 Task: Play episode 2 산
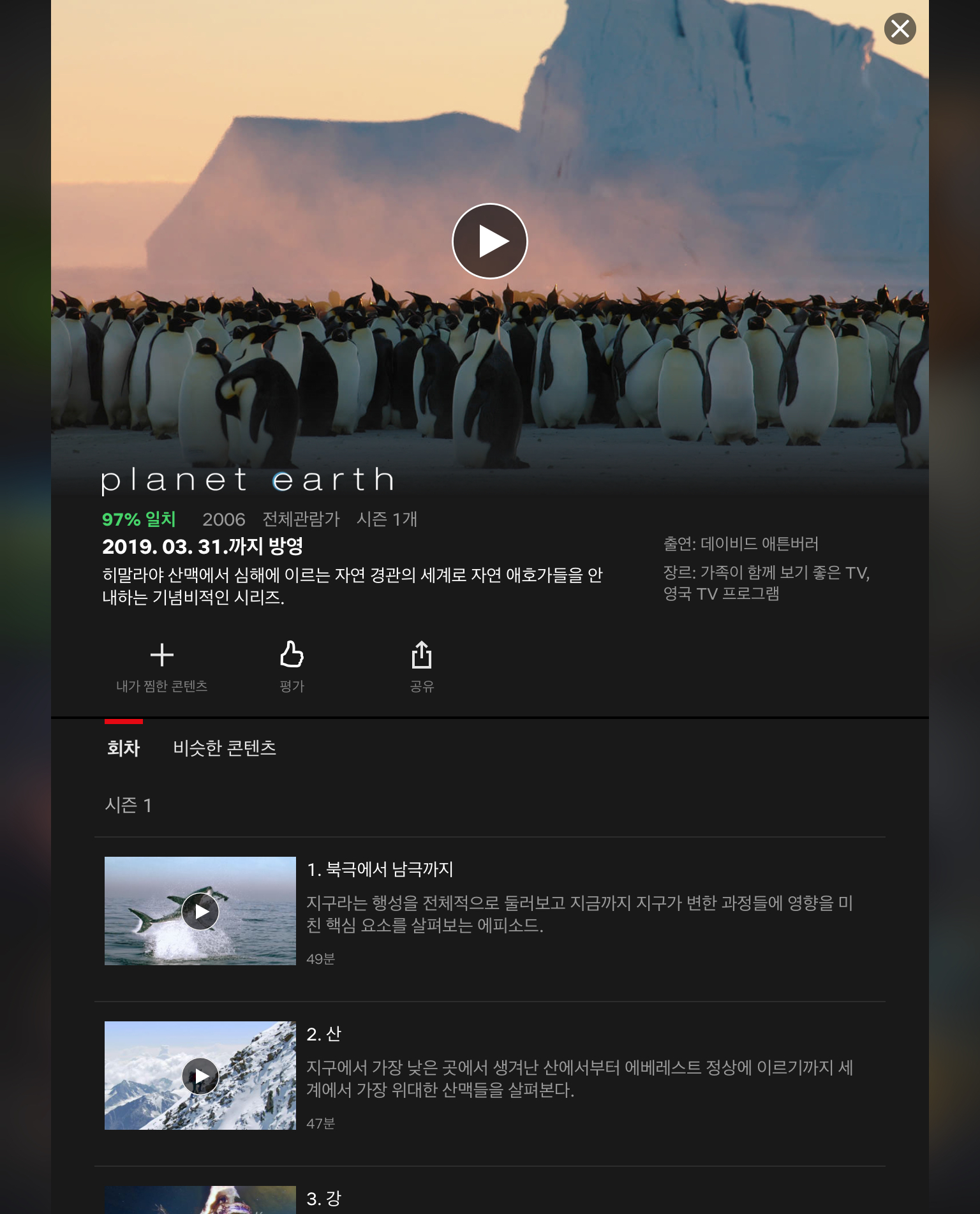[200, 1076]
